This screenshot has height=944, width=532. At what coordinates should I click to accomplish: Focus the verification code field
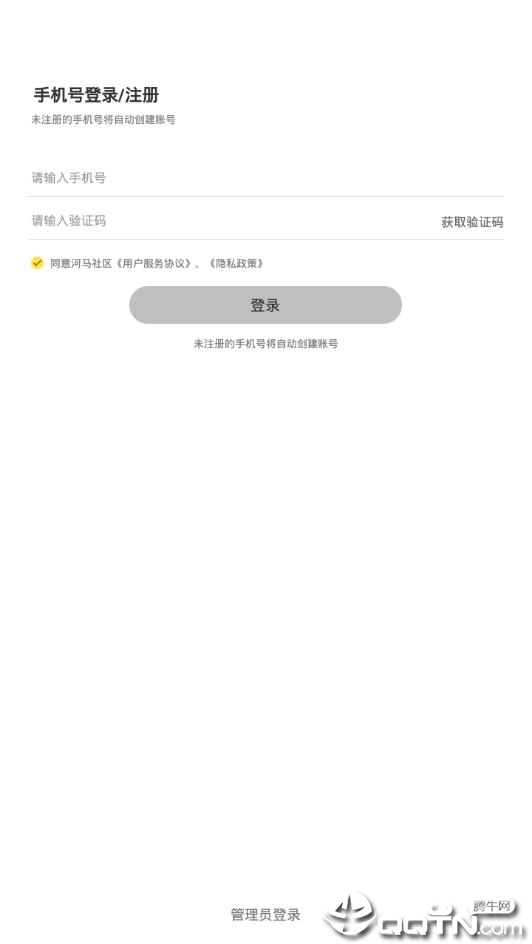pos(229,221)
